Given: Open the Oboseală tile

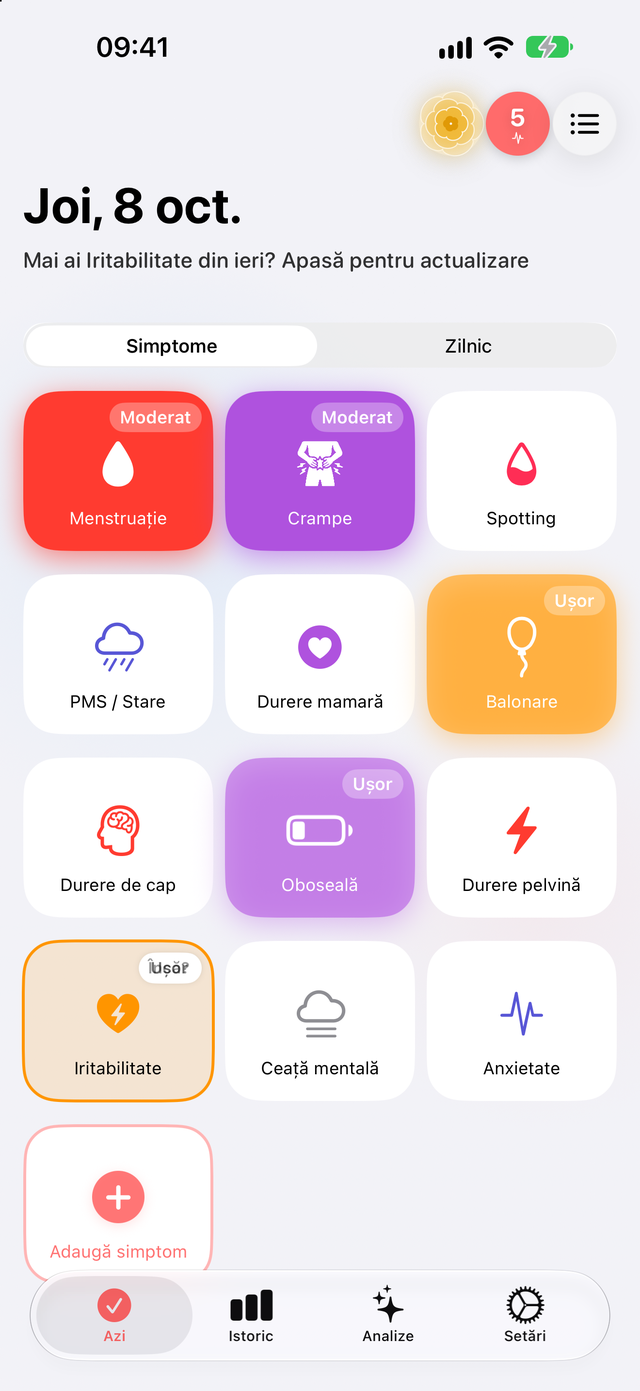Looking at the screenshot, I should point(320,837).
